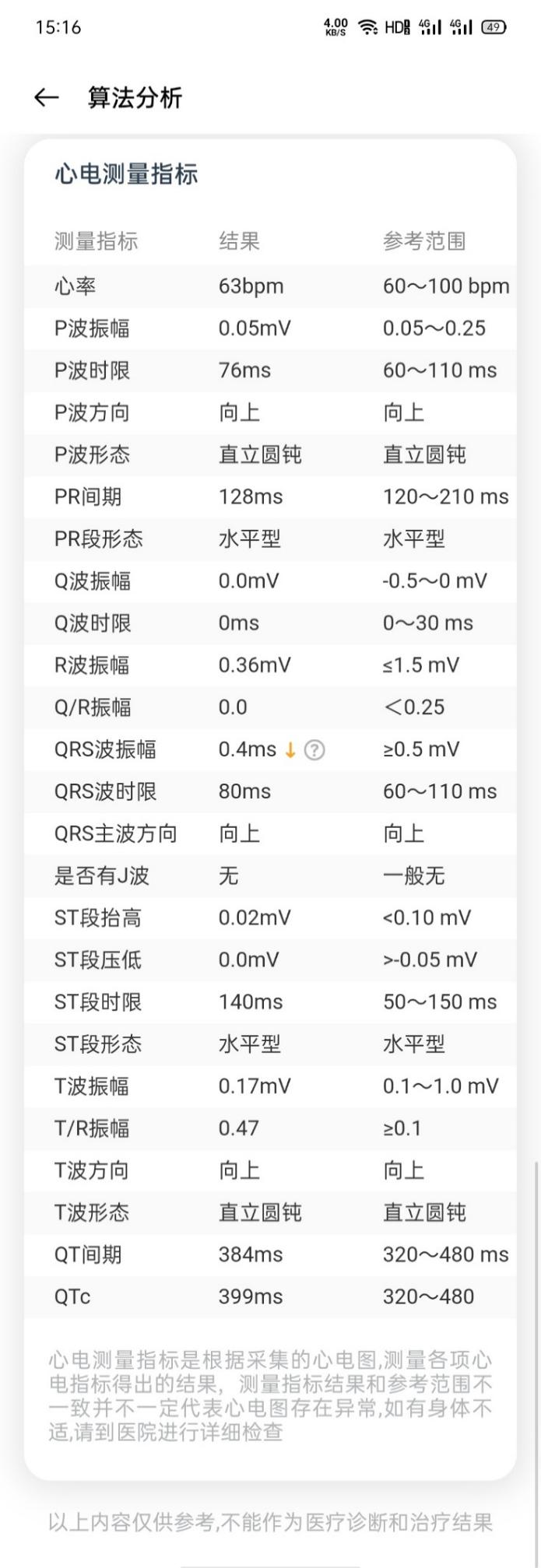Go back from the 算法分析 page
541x1568 pixels.
[47, 97]
